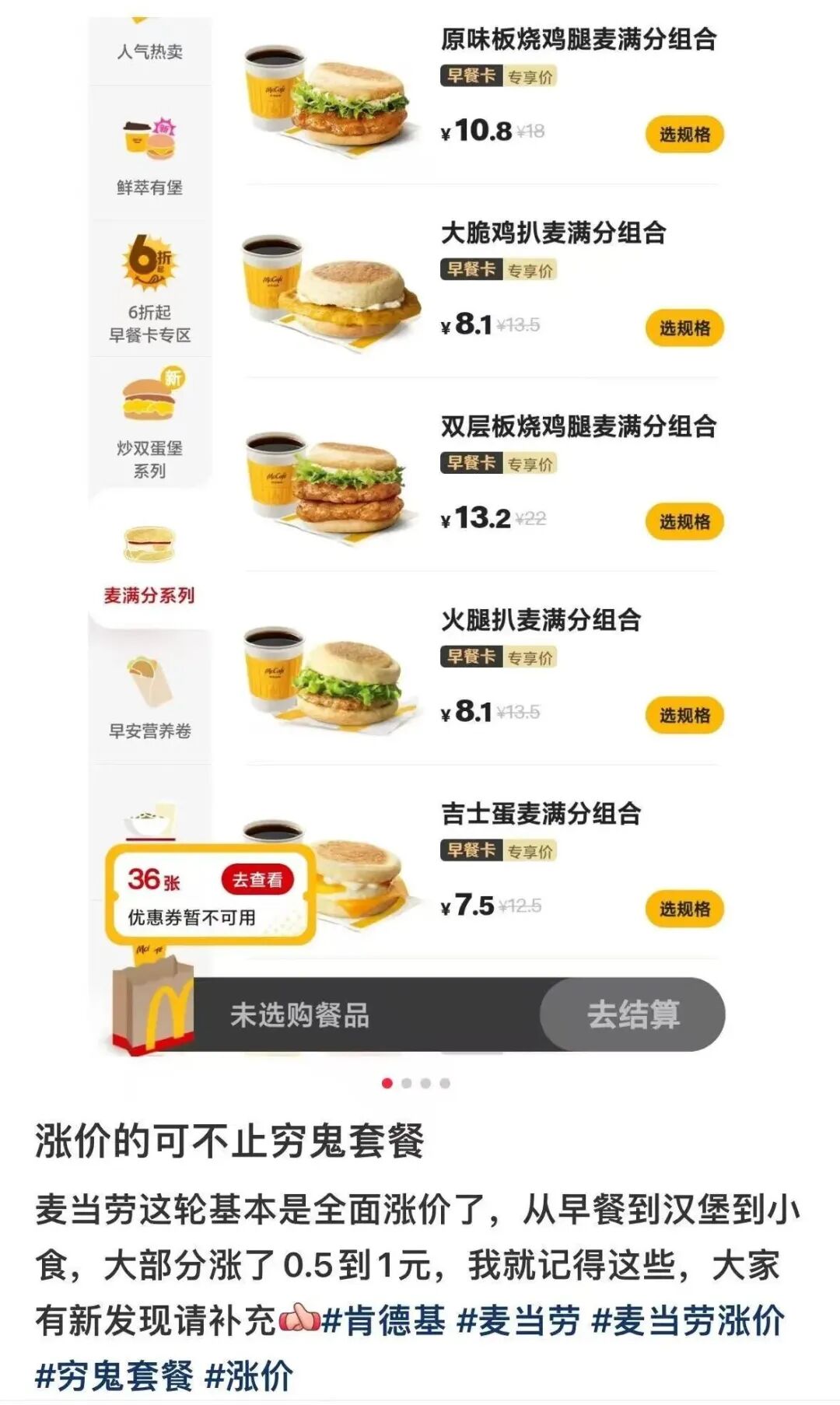View the #涨价 topic
Screen dimensions: 840x1405
pos(249,1375)
